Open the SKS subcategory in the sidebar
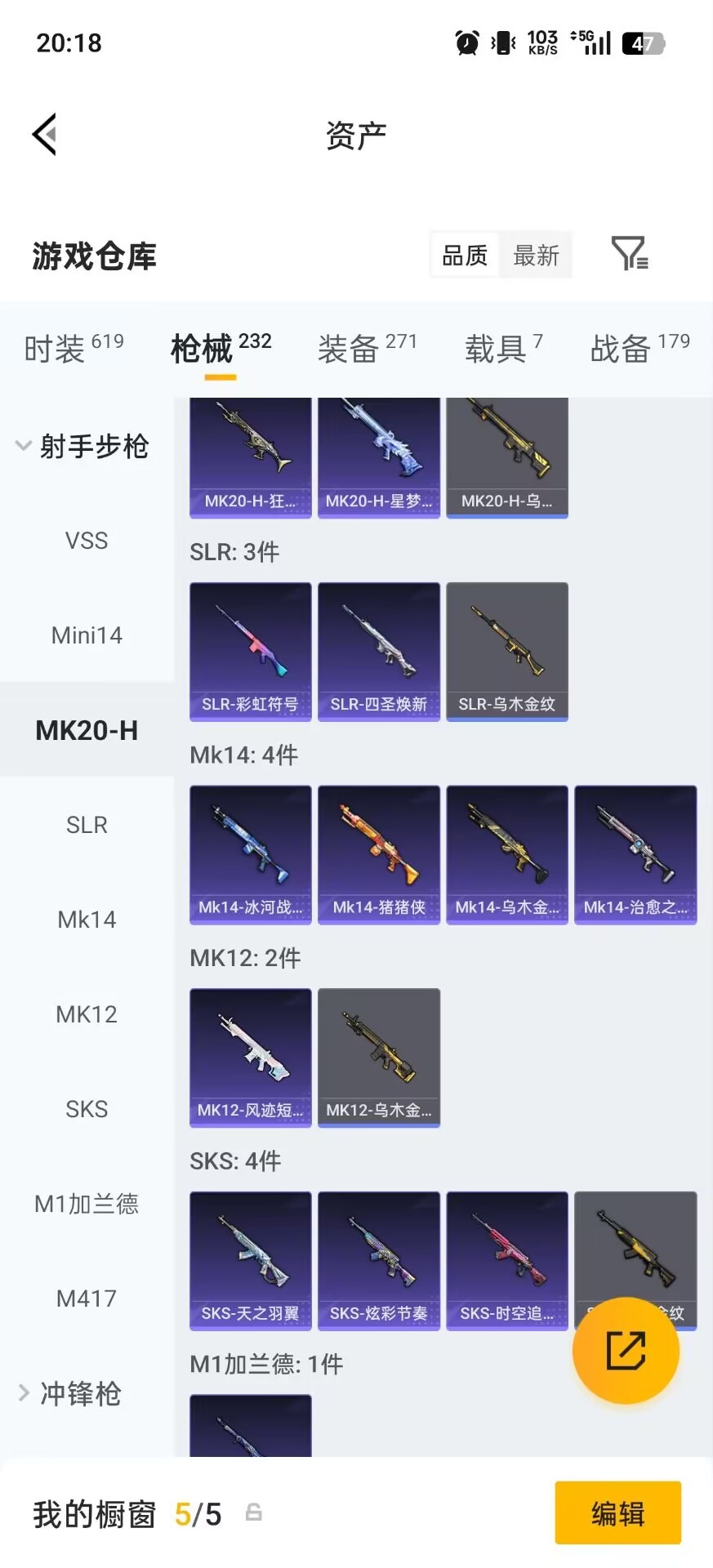This screenshot has height=1568, width=713. [86, 1108]
